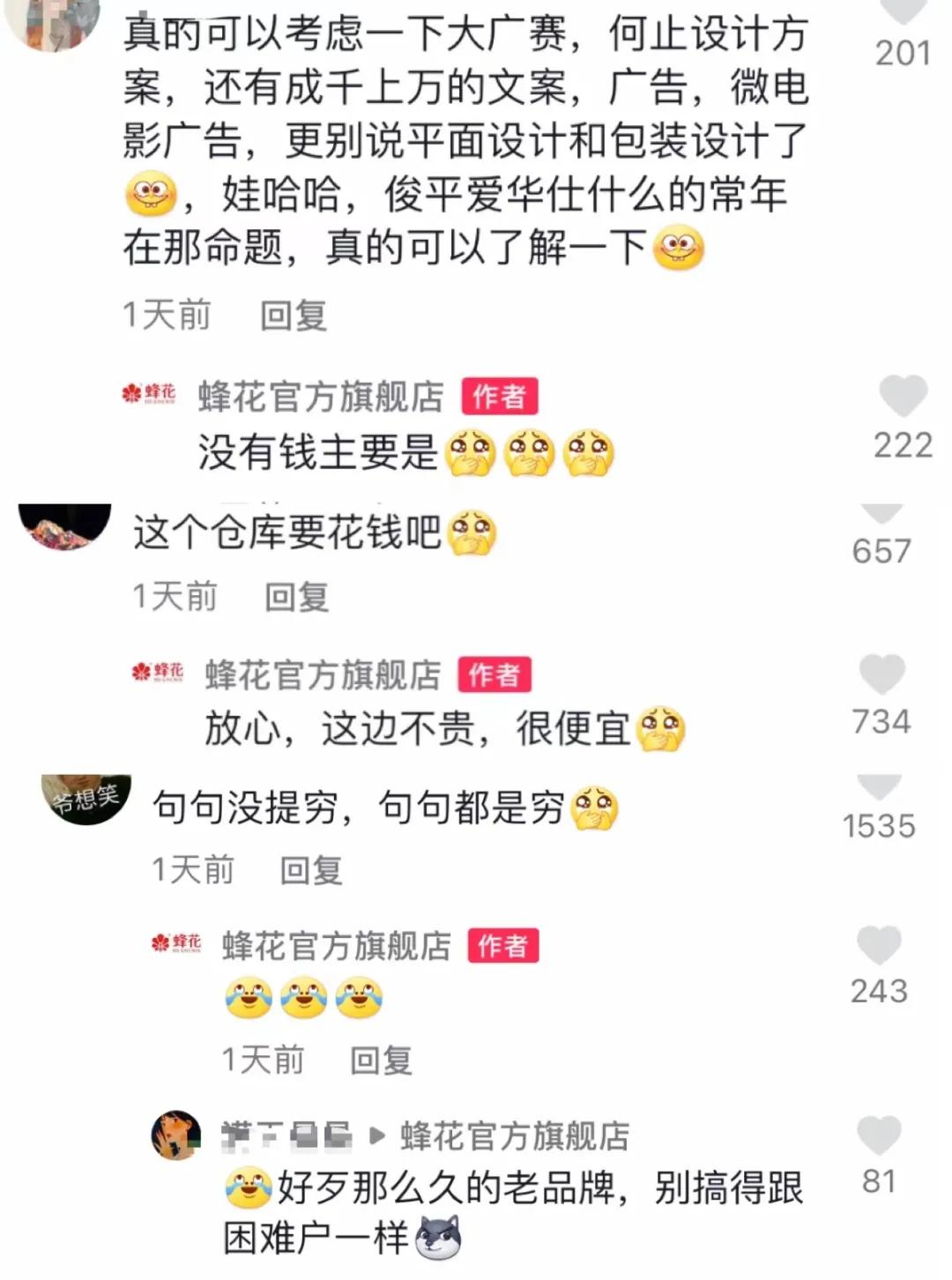Viewport: 952px width, 1280px height.
Task: Click the red 作者 badge on the first reply
Action: pos(498,397)
